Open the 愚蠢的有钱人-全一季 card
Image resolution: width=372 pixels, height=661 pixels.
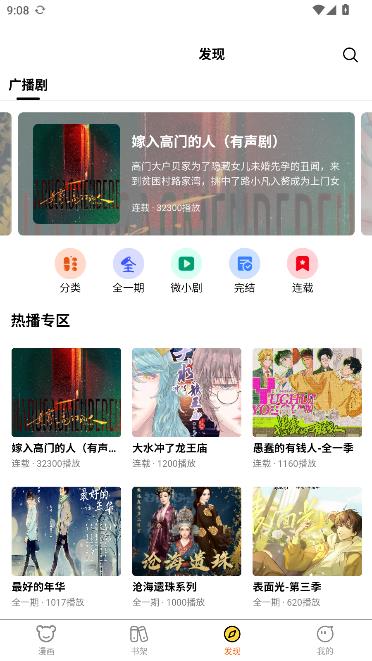point(307,408)
